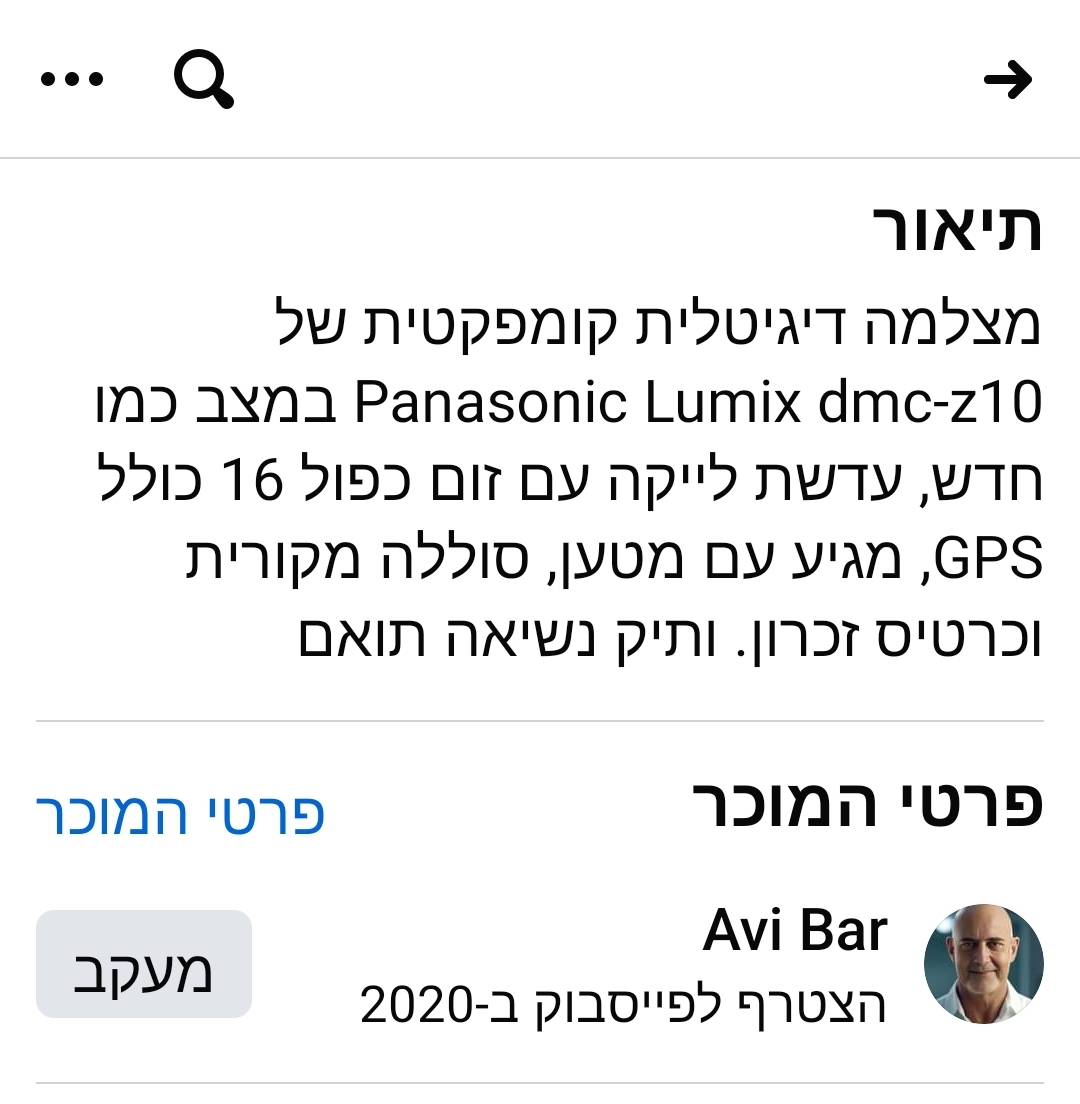Open the פרטי המוכר seller details link
The width and height of the screenshot is (1080, 1104).
178,812
